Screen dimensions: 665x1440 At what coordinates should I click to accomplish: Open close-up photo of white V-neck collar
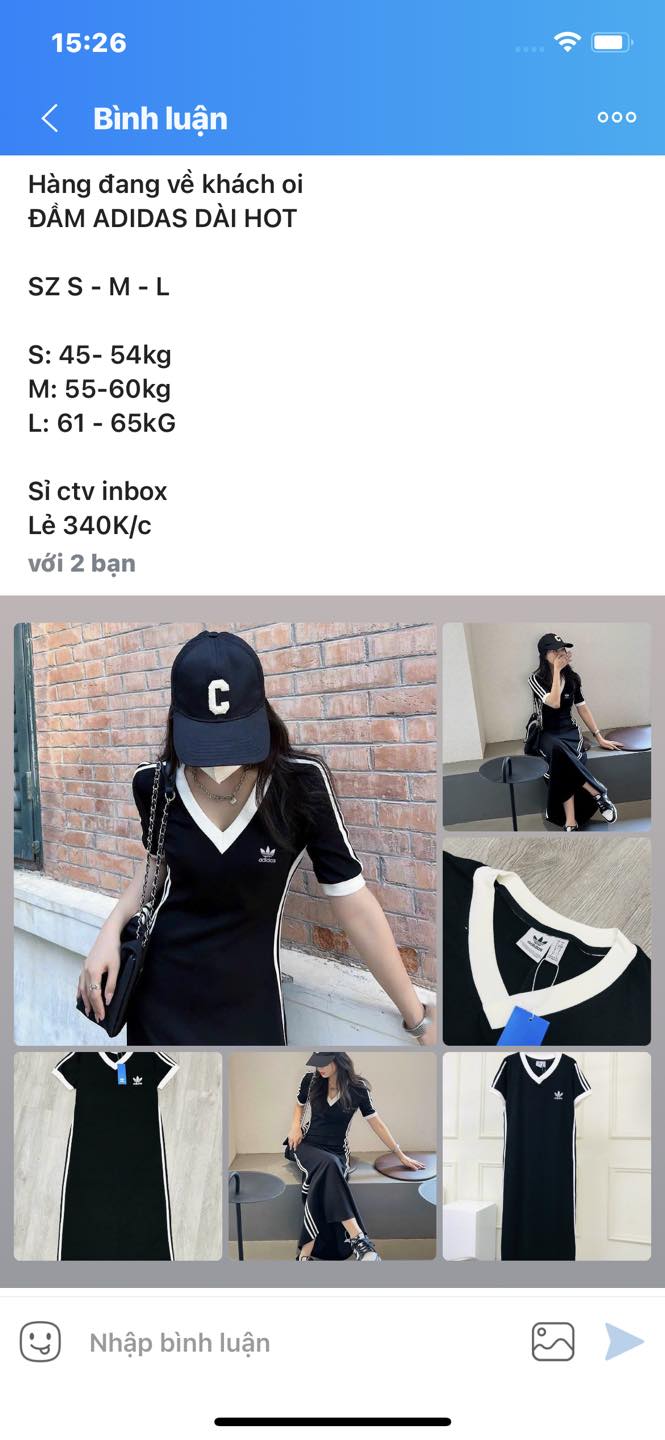pos(546,940)
